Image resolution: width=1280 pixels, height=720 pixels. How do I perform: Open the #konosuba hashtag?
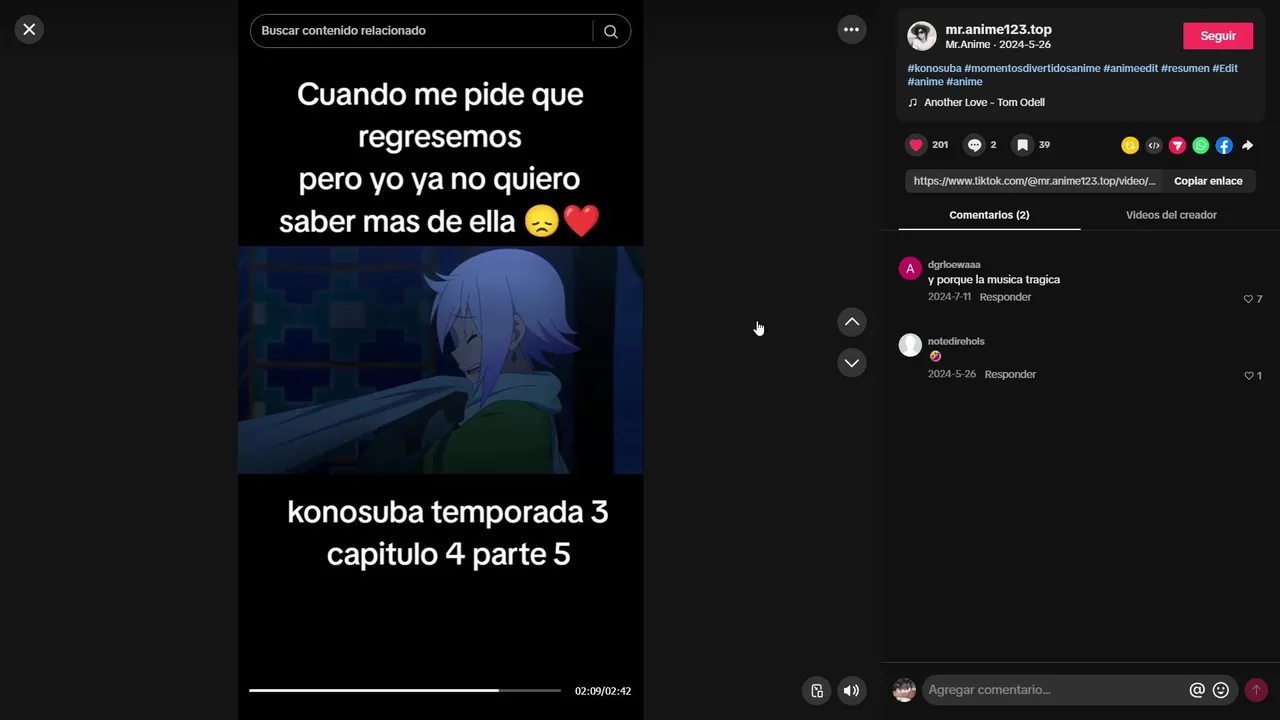tap(934, 68)
